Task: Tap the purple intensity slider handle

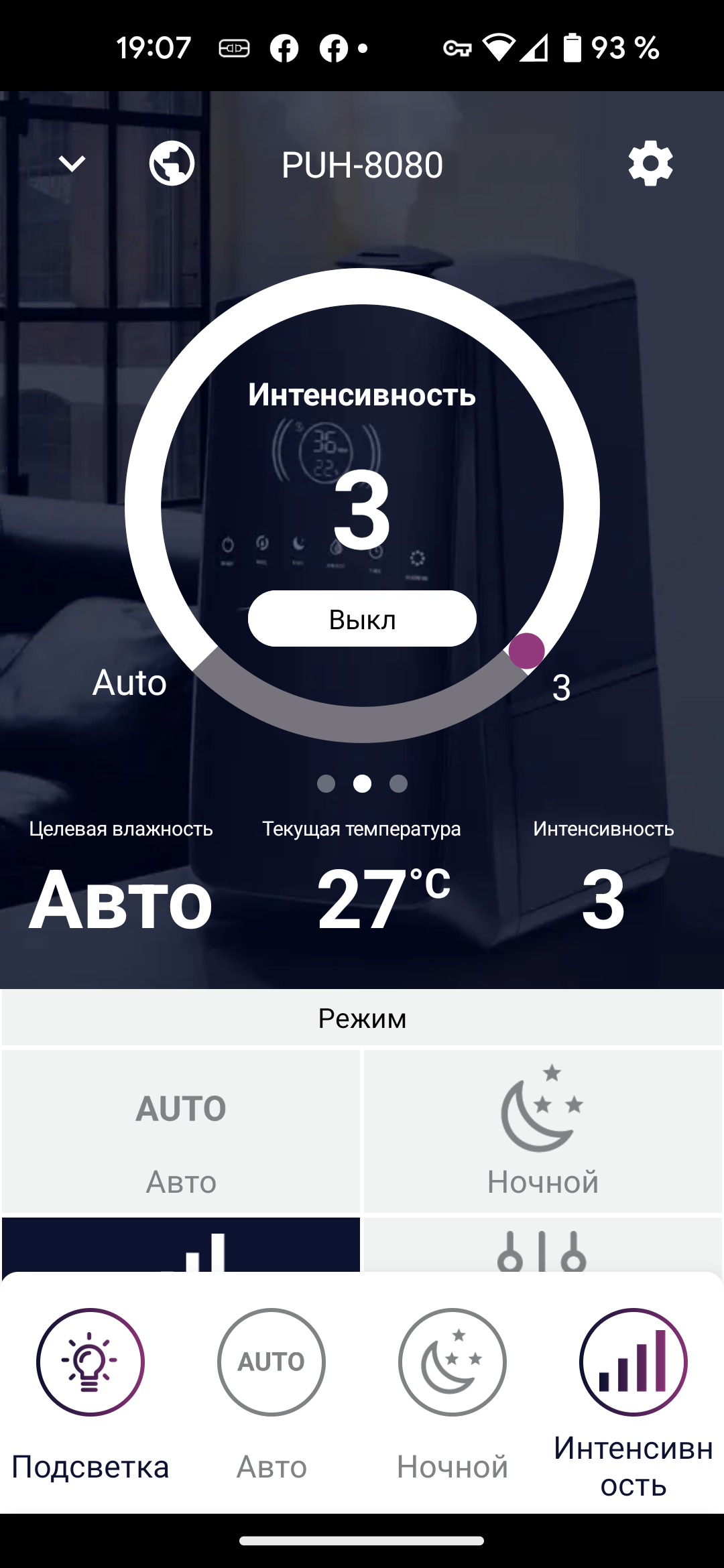Action: click(x=527, y=651)
